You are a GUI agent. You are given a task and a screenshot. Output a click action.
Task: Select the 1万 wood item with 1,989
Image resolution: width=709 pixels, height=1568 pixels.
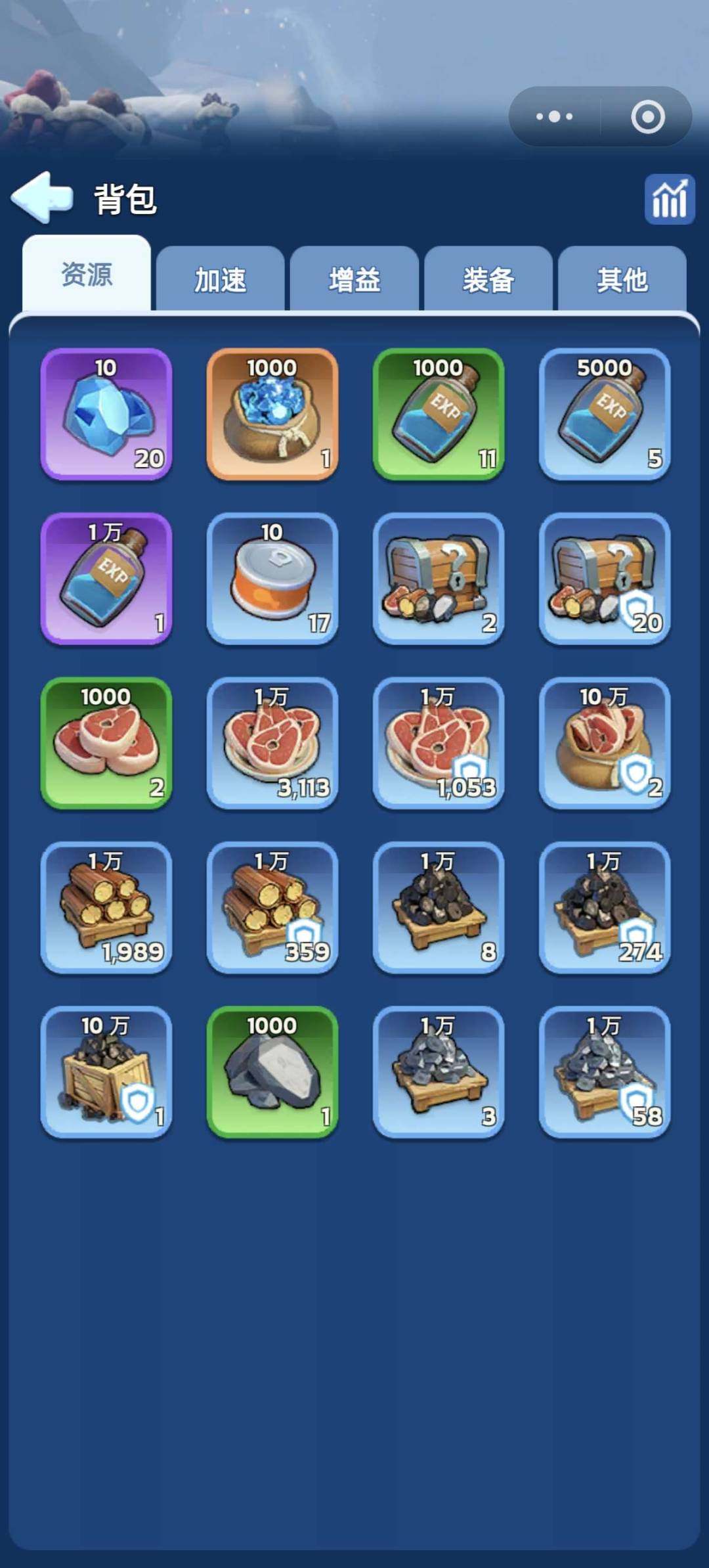(x=106, y=907)
